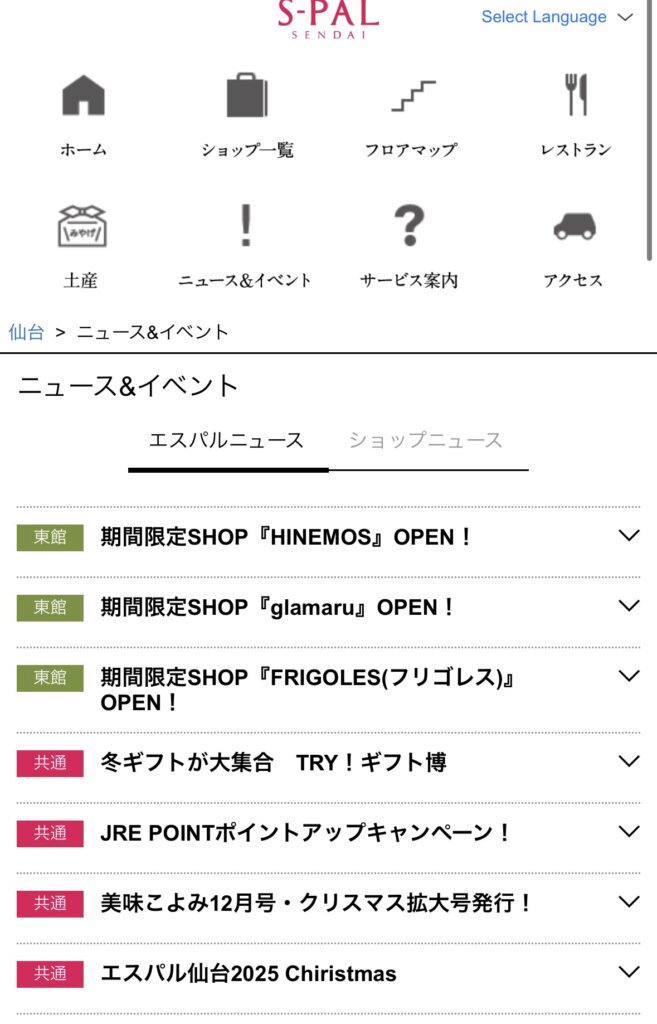Tap the 仙台 breadcrumb link
The image size is (657, 1024).
pyautogui.click(x=26, y=332)
